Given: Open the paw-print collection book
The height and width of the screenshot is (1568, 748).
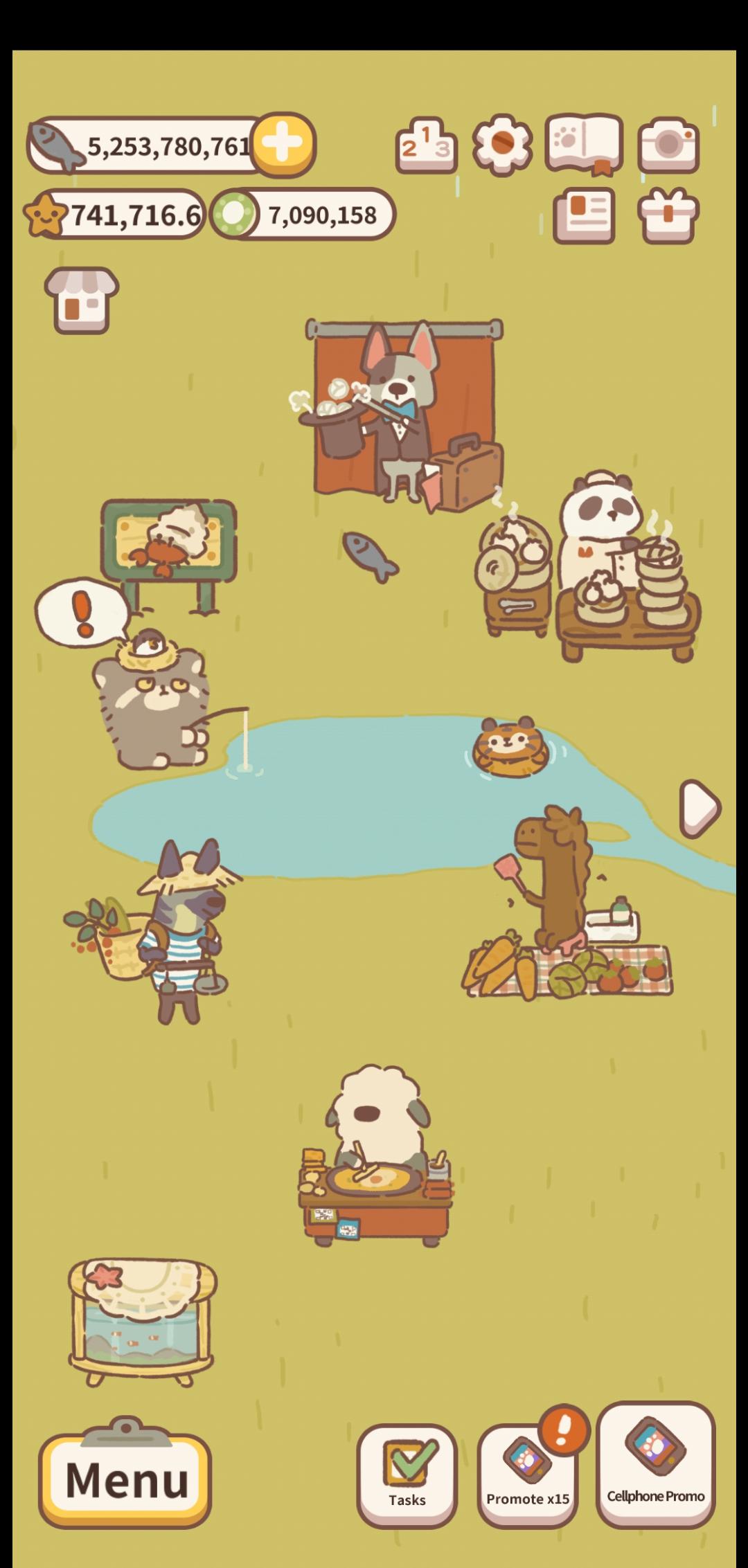Looking at the screenshot, I should pyautogui.click(x=584, y=145).
